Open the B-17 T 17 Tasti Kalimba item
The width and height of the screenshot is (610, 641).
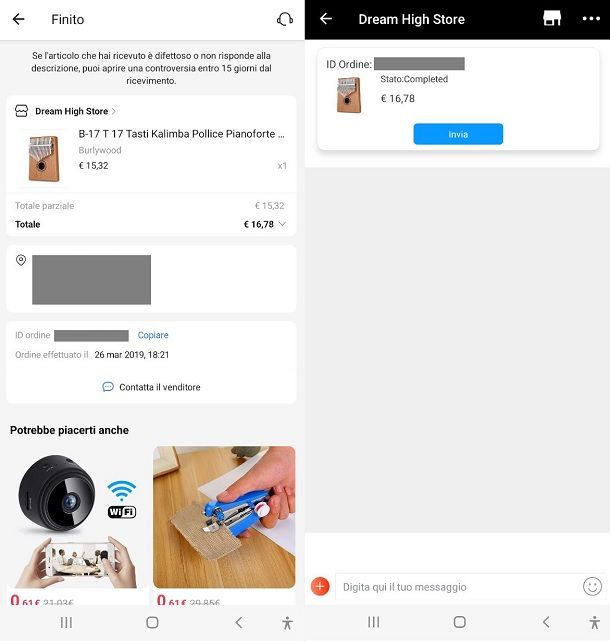(x=180, y=133)
